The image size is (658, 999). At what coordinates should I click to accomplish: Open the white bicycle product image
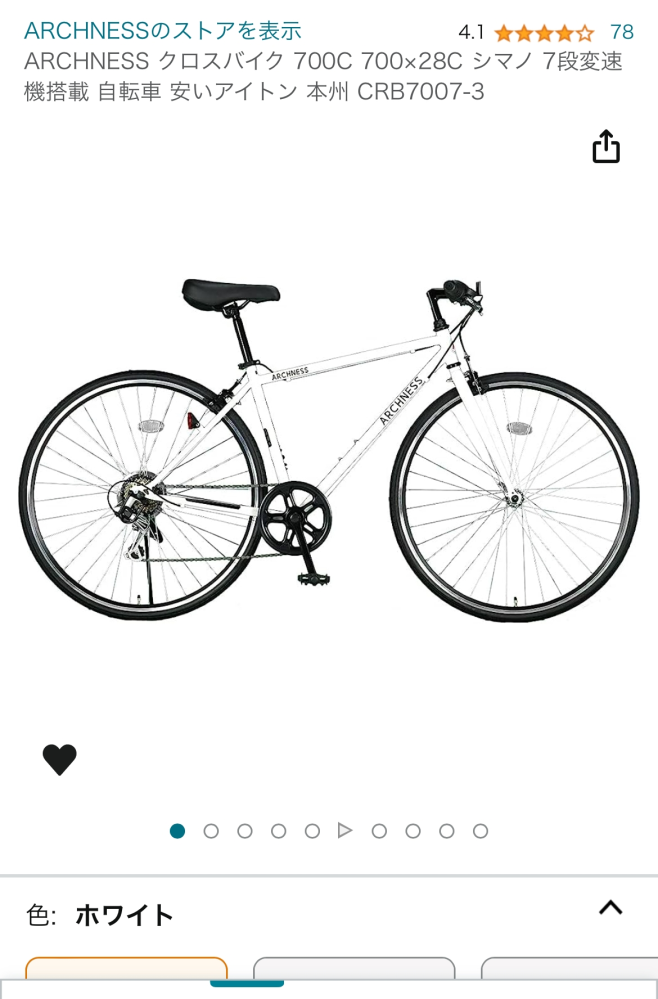(328, 450)
